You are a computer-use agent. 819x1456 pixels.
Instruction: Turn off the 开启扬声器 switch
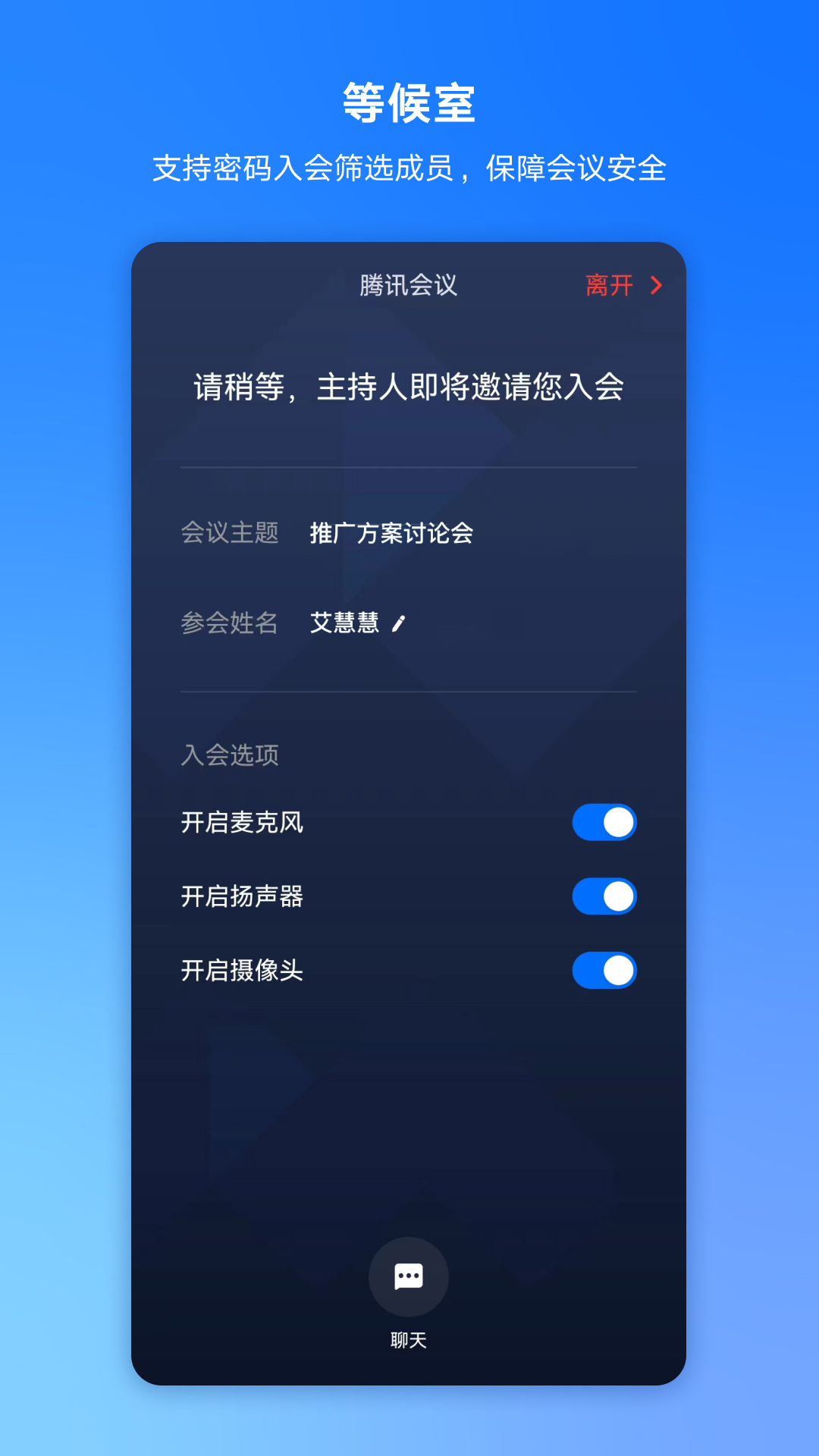coord(604,896)
